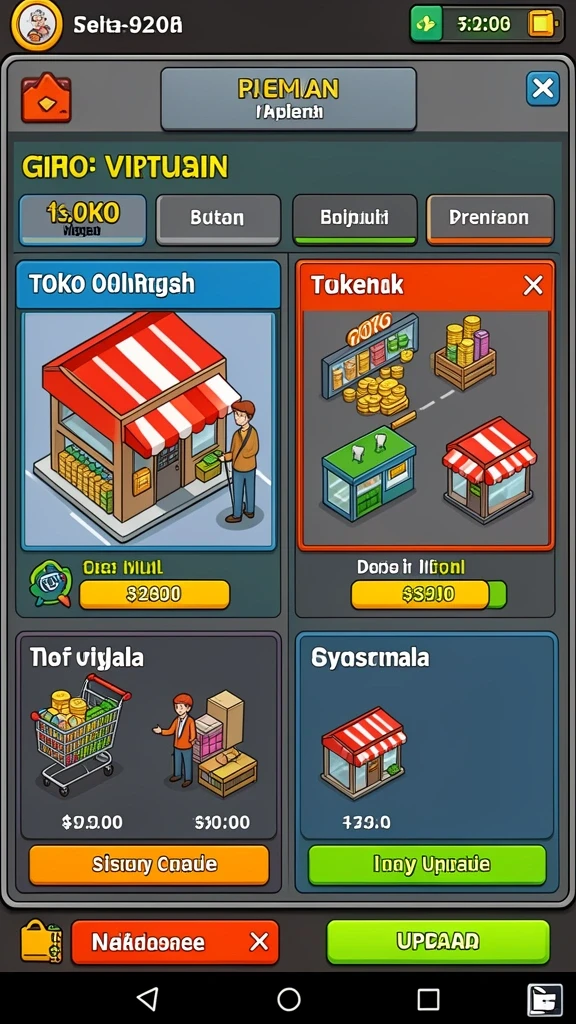576x1024 pixels.
Task: Tap the green Iony Upraue button
Action: coord(427,865)
